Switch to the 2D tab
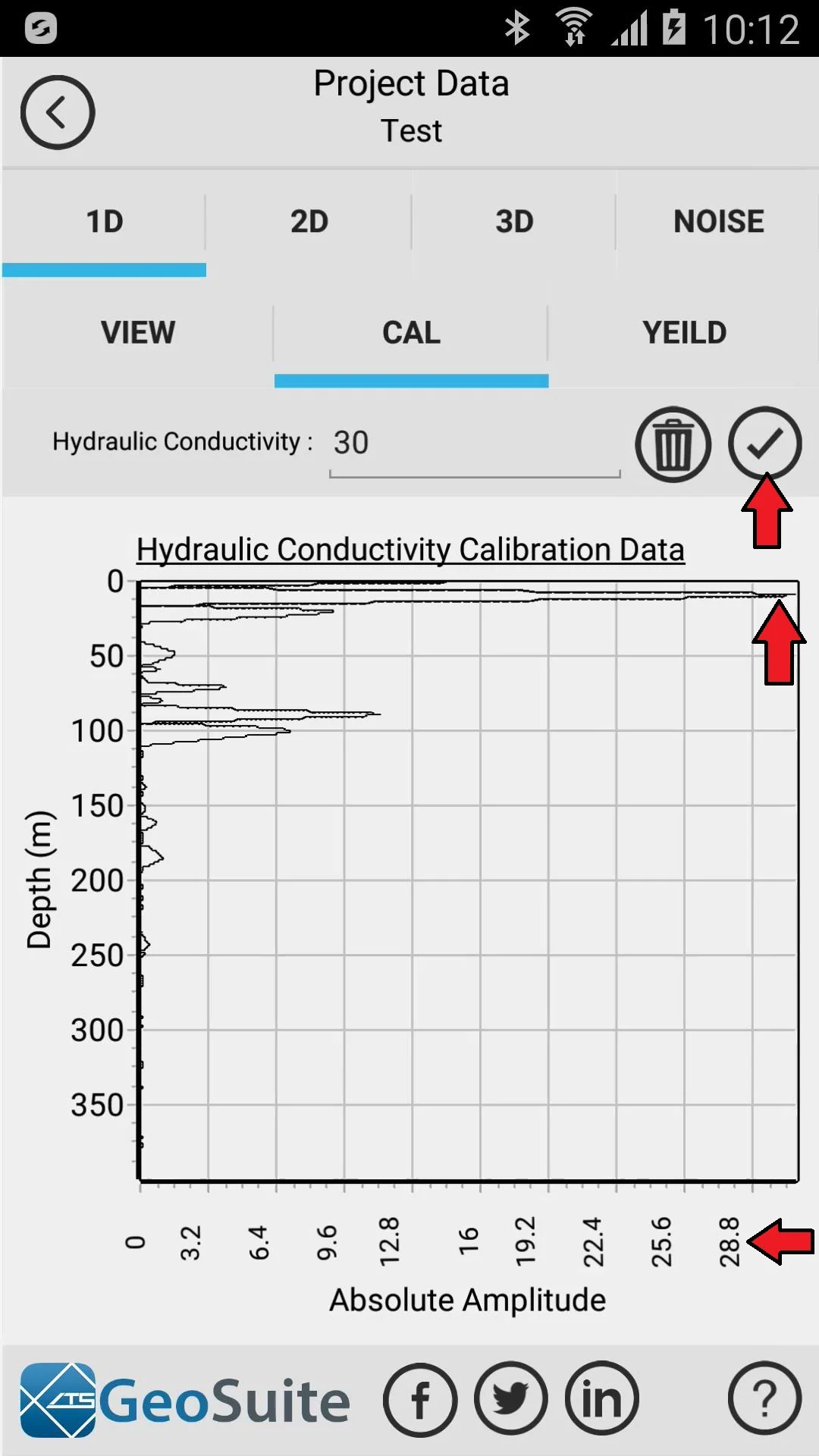Viewport: 819px width, 1456px height. click(309, 221)
